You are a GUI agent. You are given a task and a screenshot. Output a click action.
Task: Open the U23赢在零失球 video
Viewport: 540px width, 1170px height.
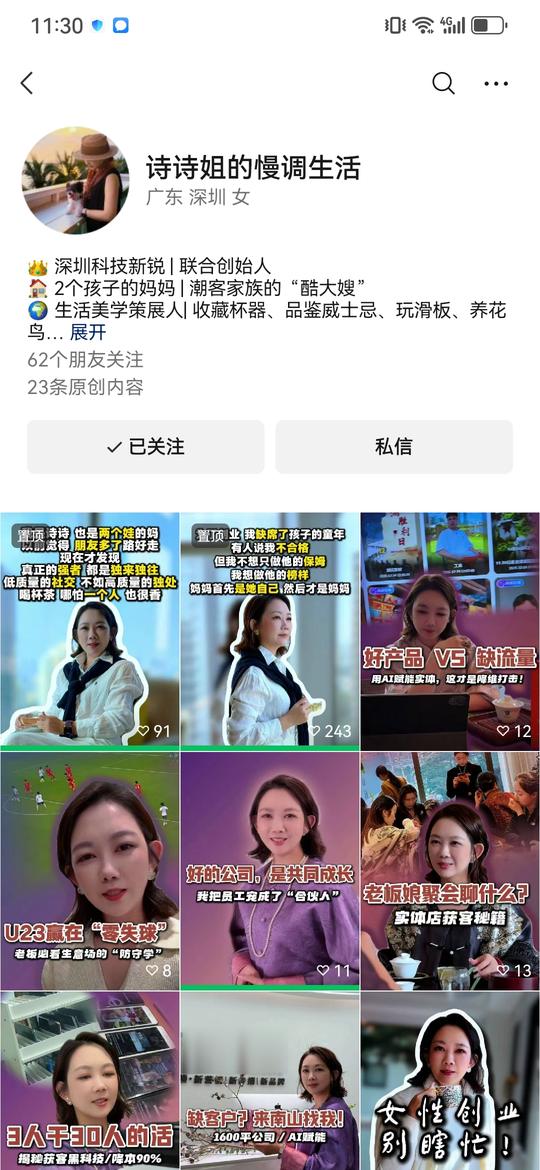coord(90,871)
